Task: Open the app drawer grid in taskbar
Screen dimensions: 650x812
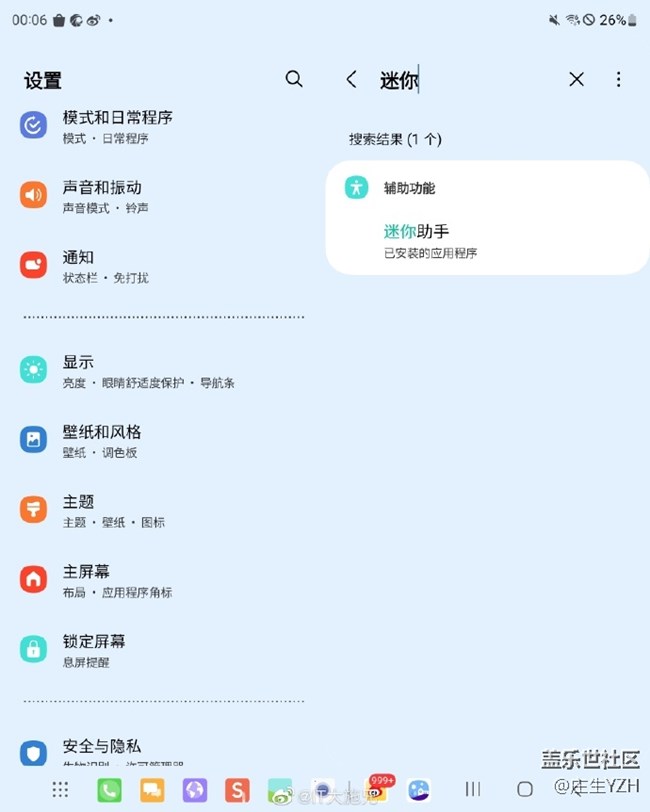Action: pyautogui.click(x=60, y=789)
